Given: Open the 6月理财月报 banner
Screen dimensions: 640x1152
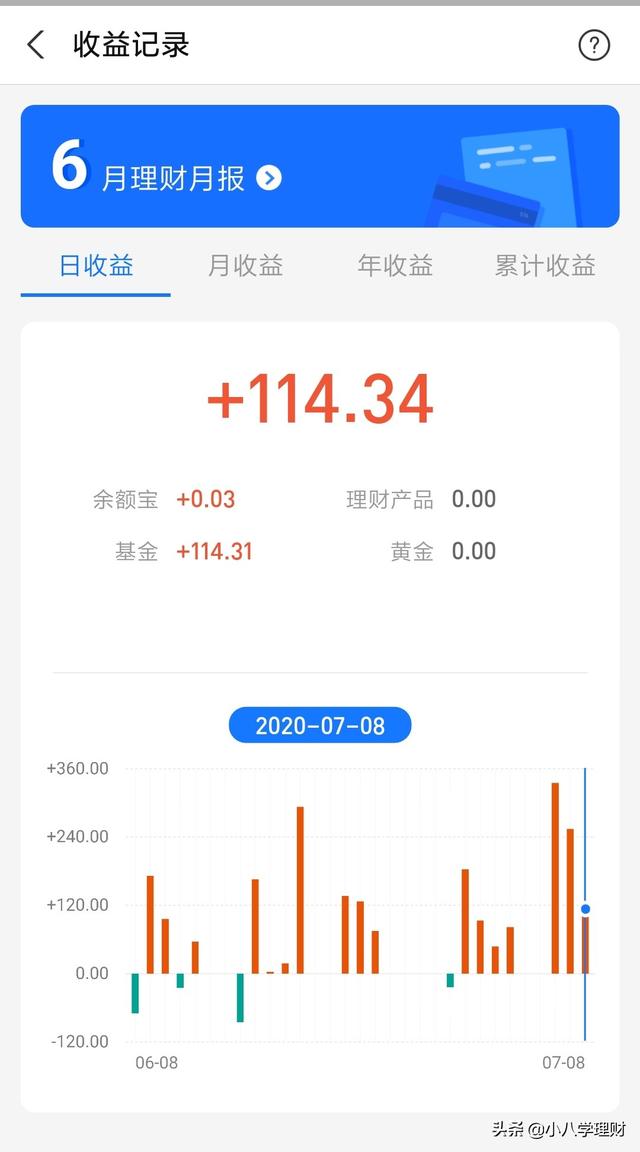Looking at the screenshot, I should click(320, 166).
